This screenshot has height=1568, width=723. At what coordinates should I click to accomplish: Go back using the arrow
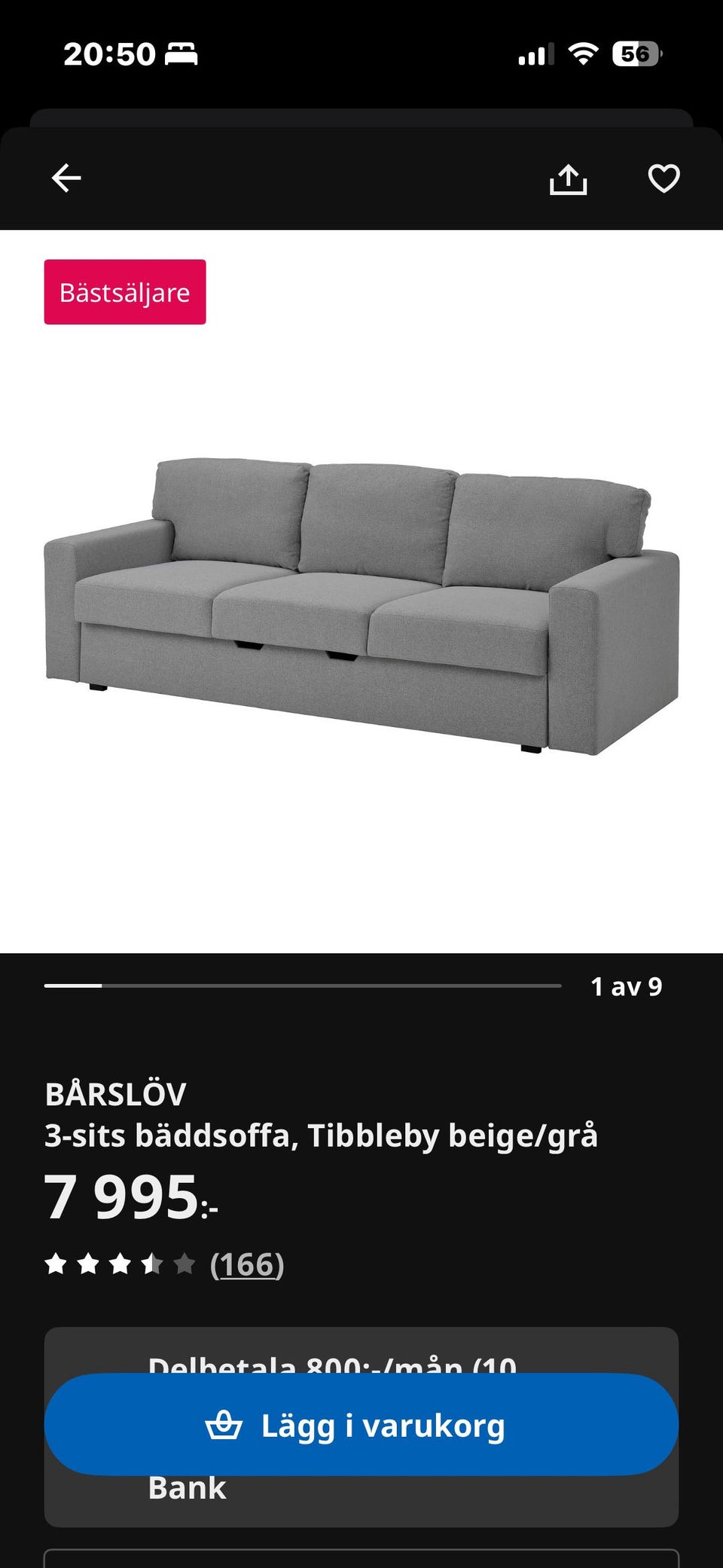[x=66, y=179]
